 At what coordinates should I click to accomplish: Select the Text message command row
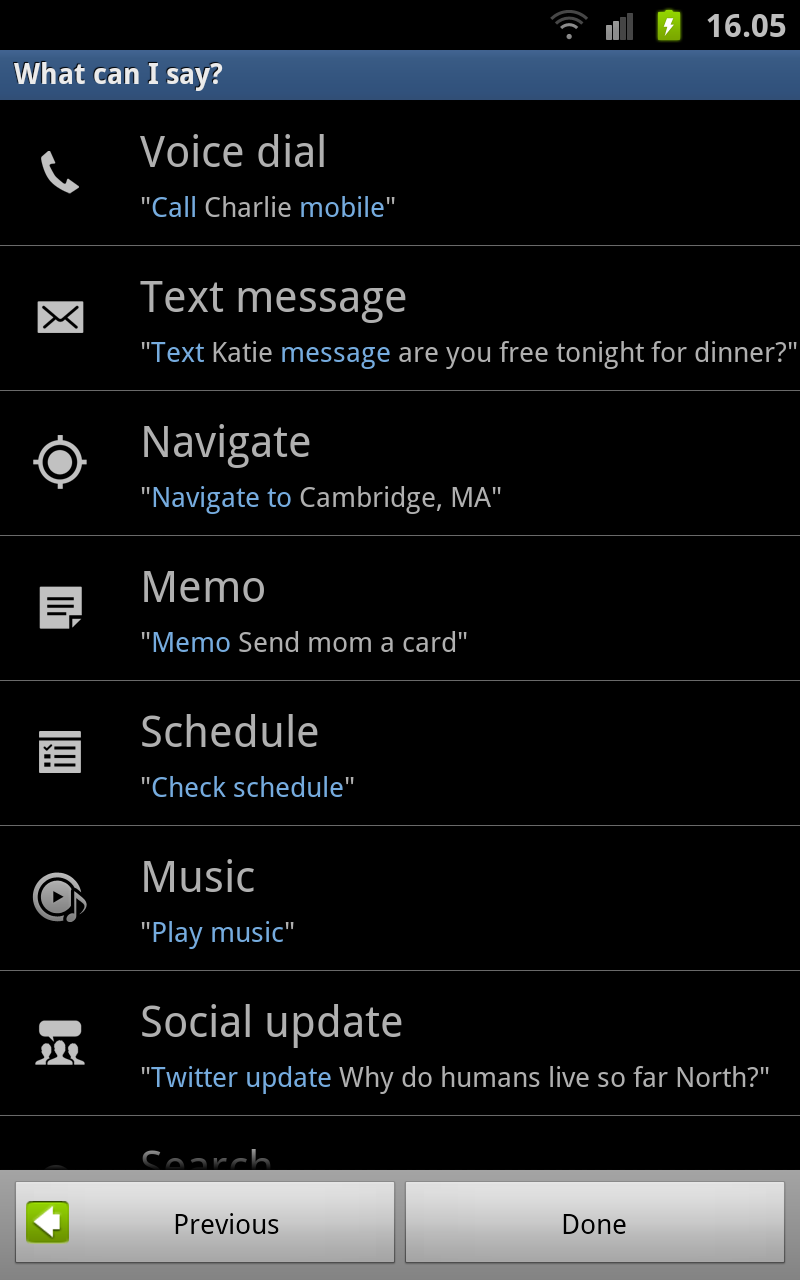click(x=400, y=318)
